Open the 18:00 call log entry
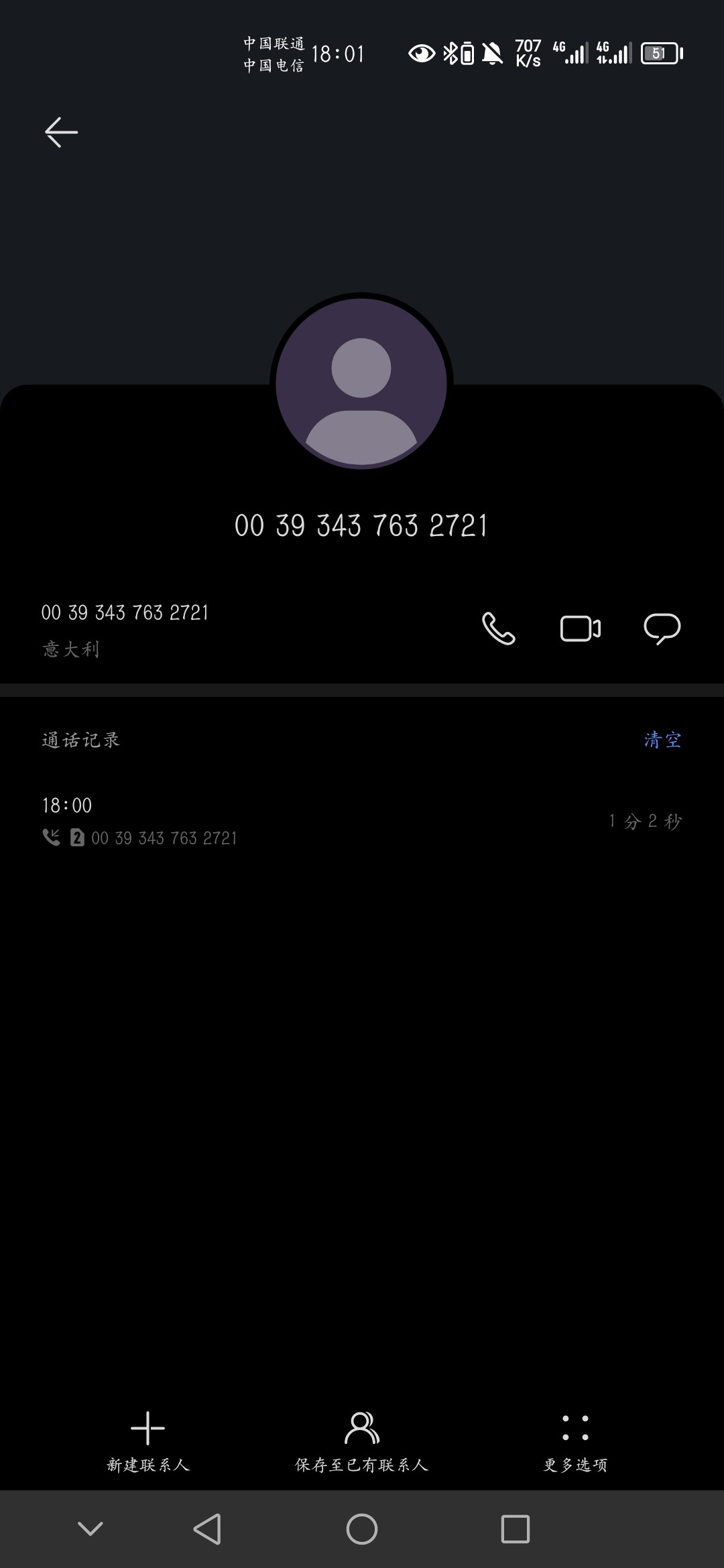 (362, 822)
